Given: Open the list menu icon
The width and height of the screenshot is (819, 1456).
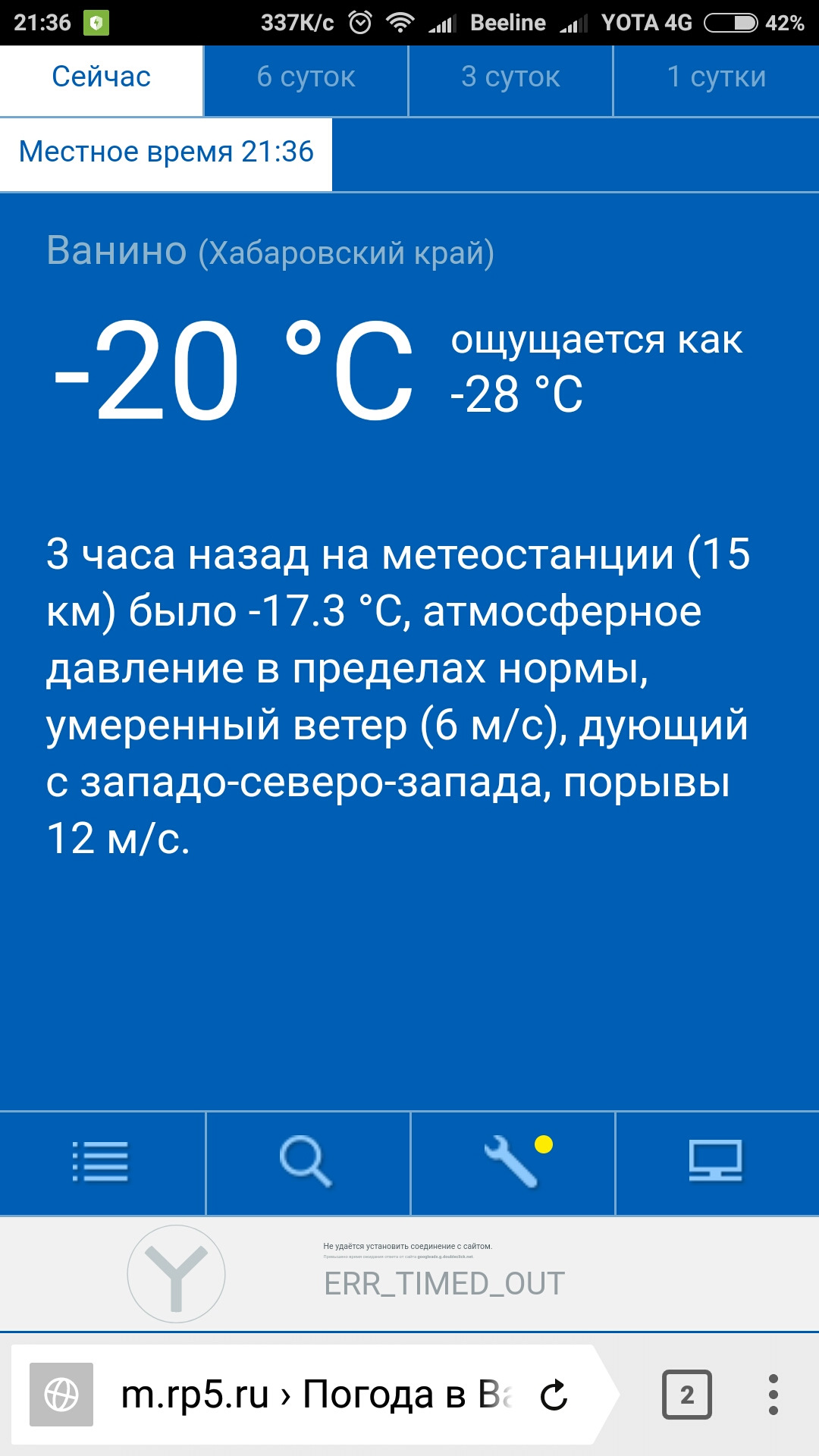Looking at the screenshot, I should tap(102, 1162).
